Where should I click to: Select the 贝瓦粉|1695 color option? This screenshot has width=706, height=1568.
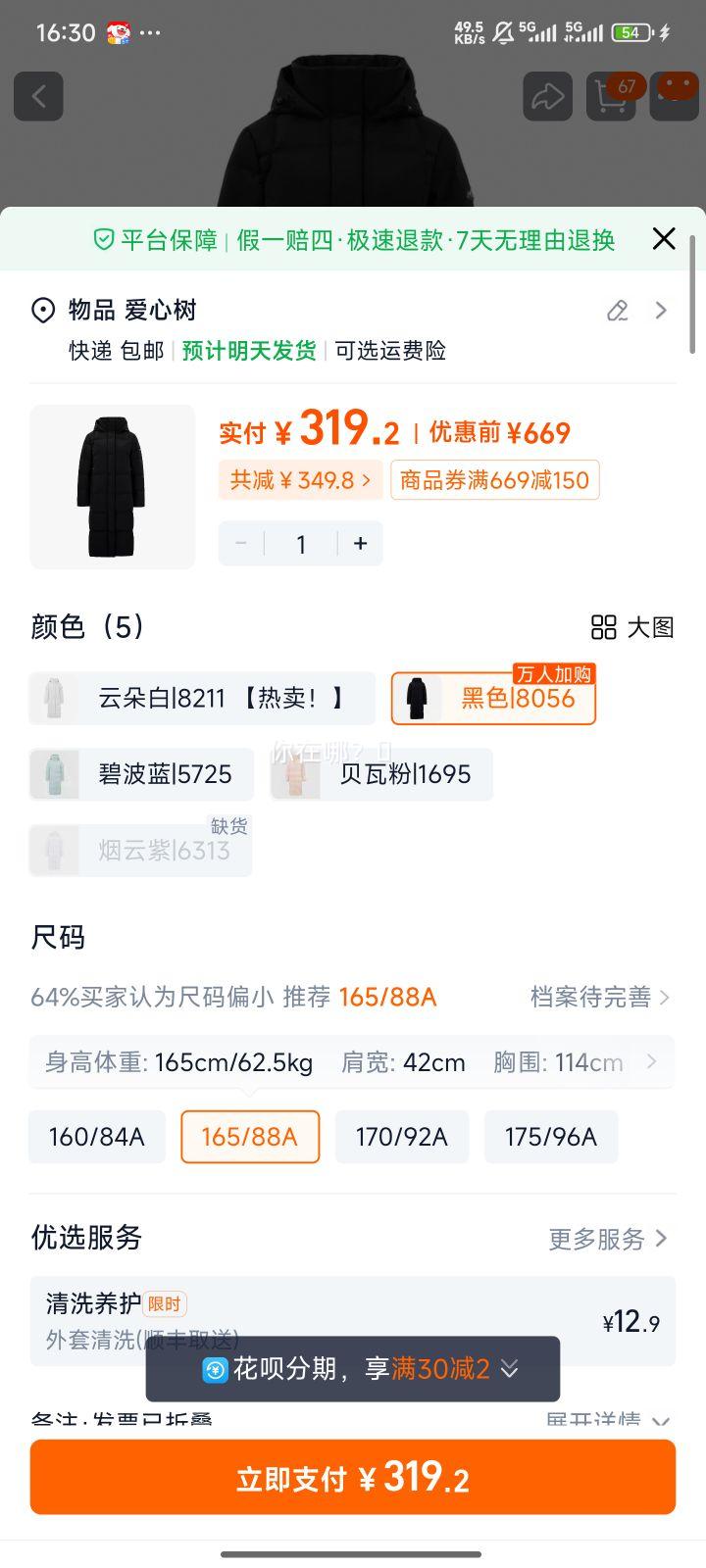point(380,773)
